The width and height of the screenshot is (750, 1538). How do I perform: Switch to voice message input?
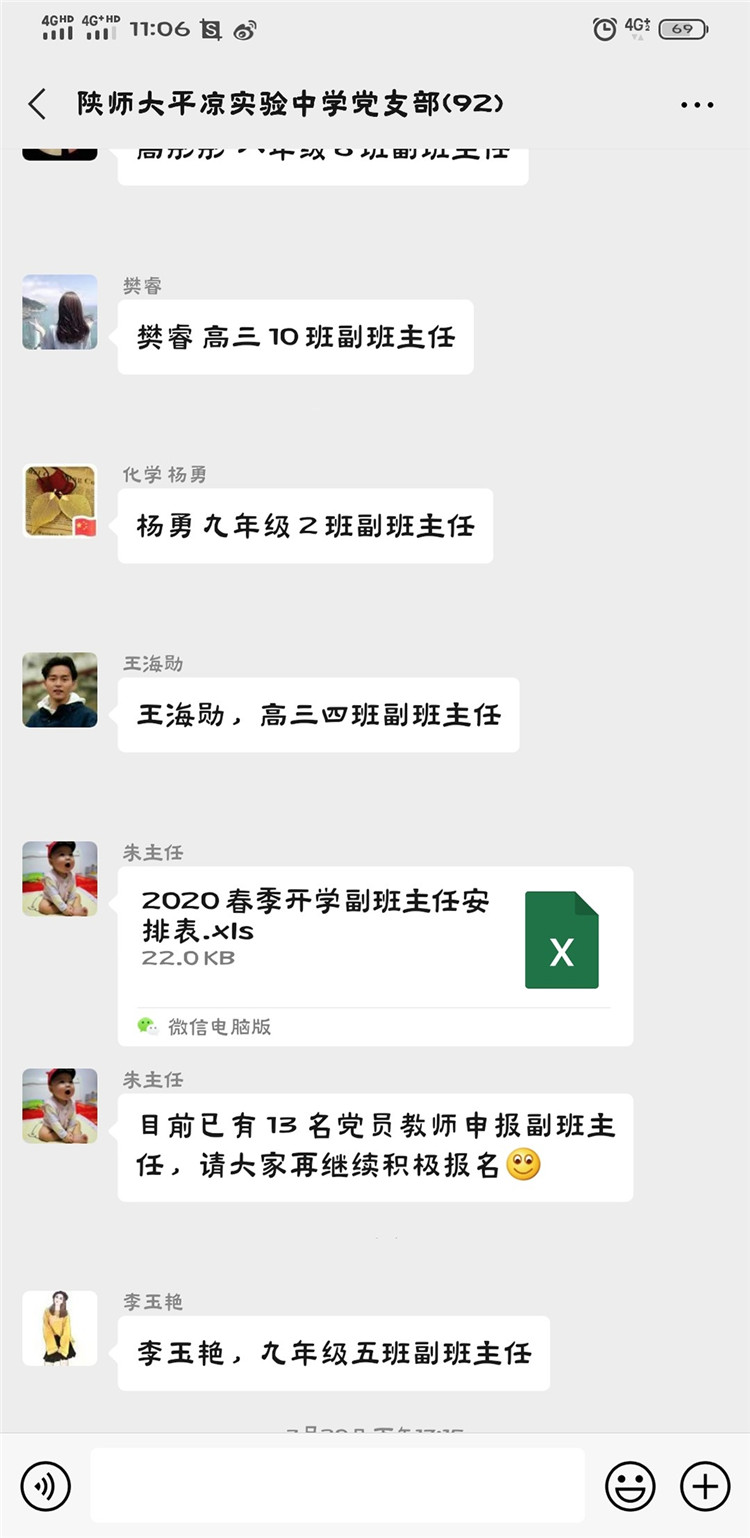46,1485
